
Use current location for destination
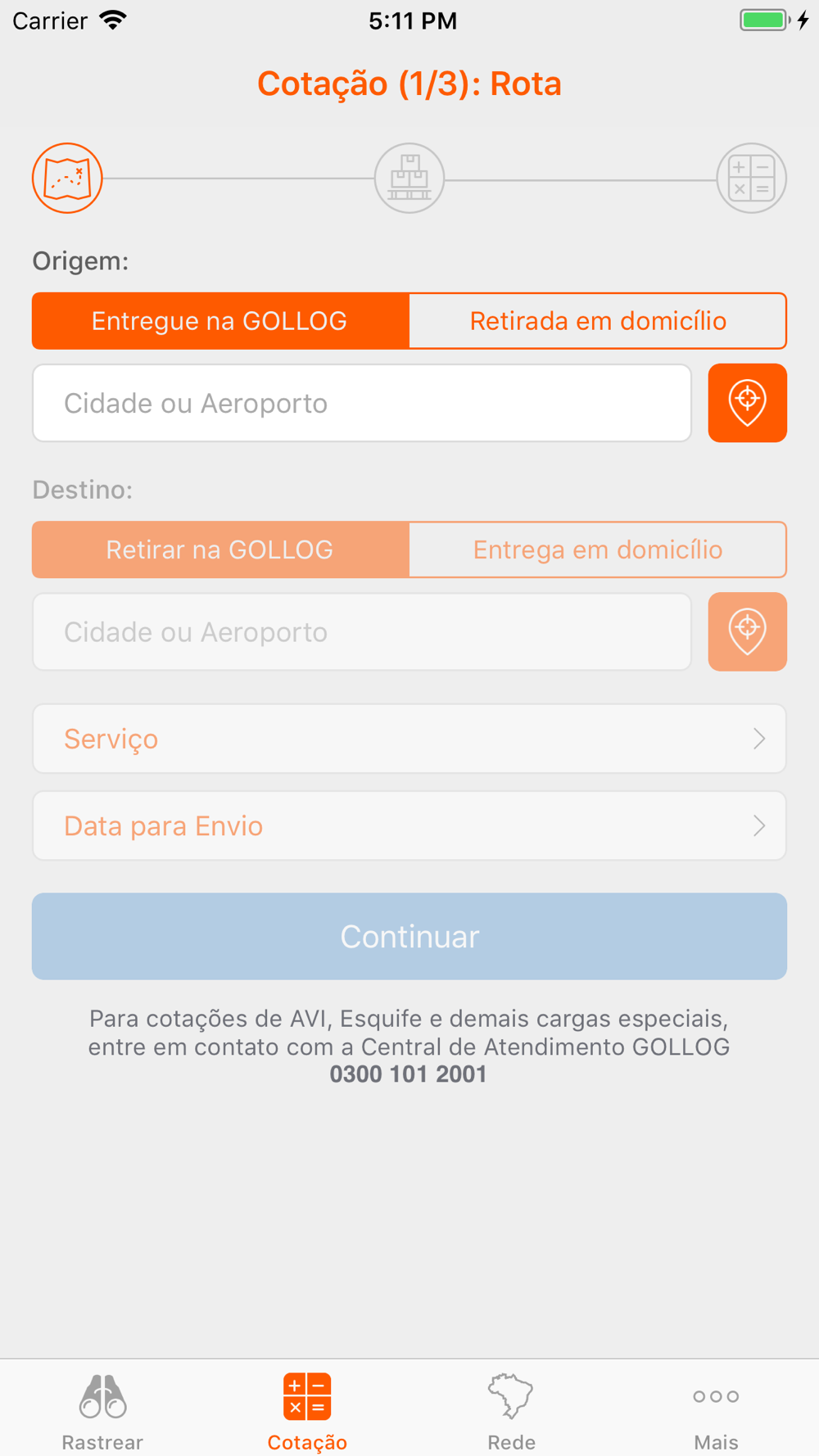pyautogui.click(x=748, y=631)
